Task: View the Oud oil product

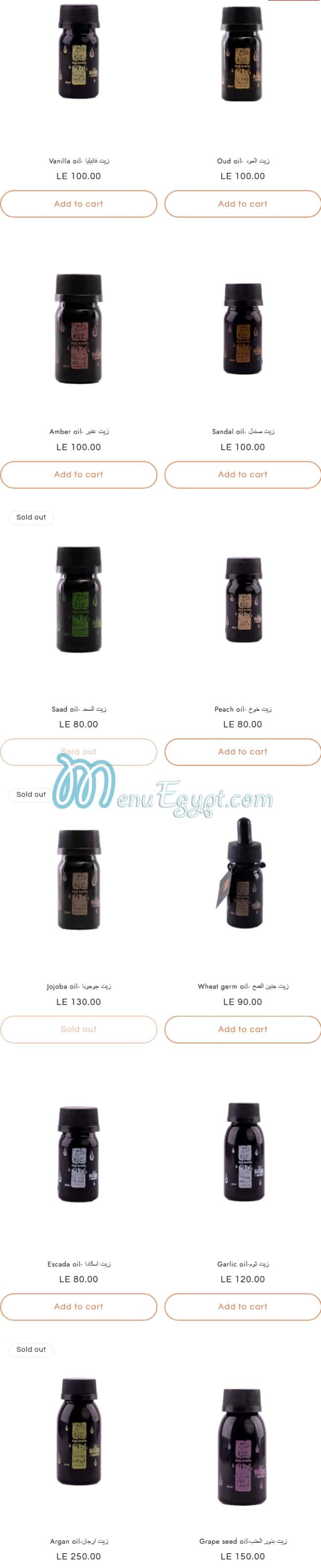Action: click(x=242, y=161)
